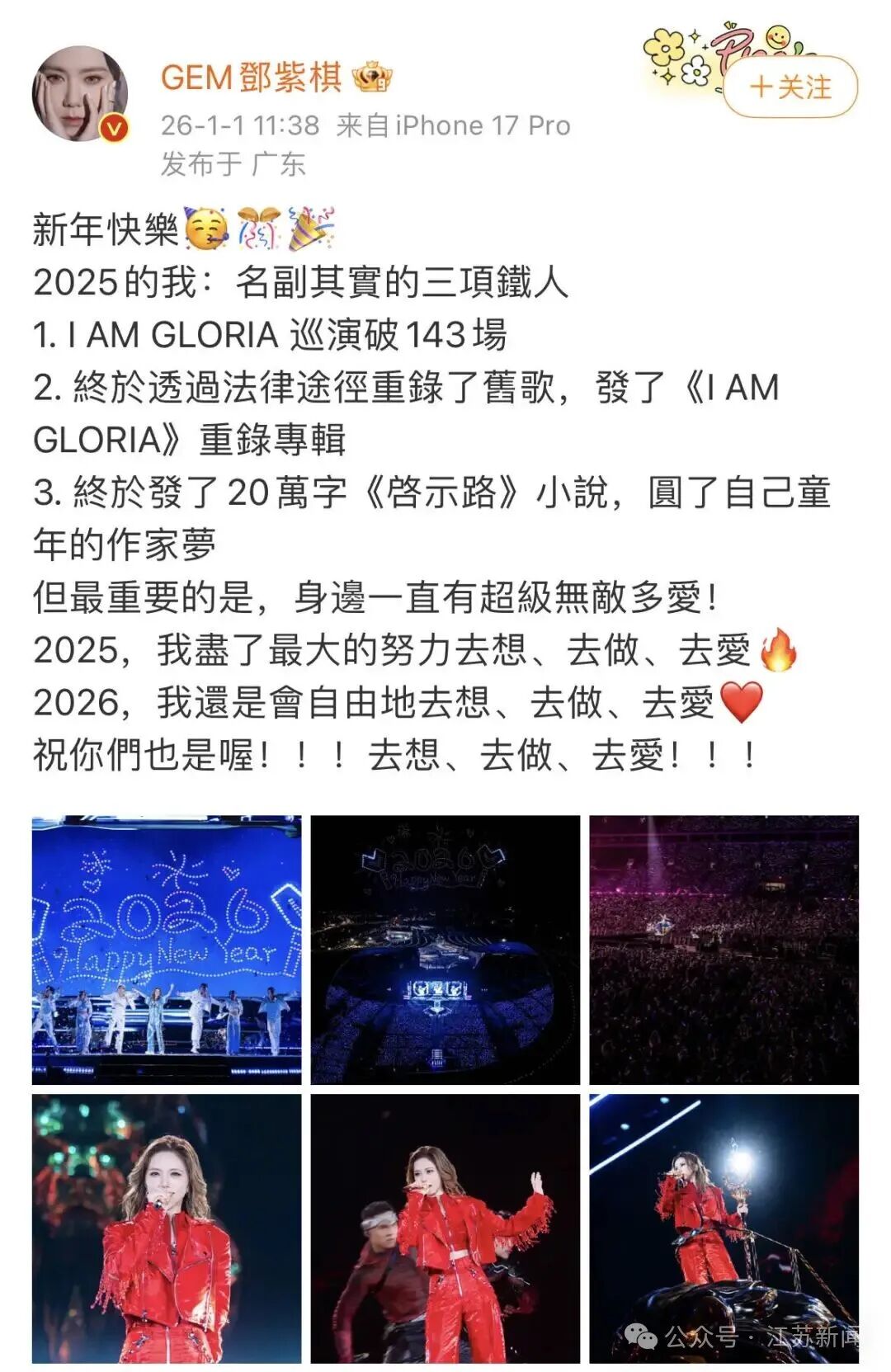891x1372 pixels.
Task: Click the orange V verification badge on avatar
Action: coord(114,128)
